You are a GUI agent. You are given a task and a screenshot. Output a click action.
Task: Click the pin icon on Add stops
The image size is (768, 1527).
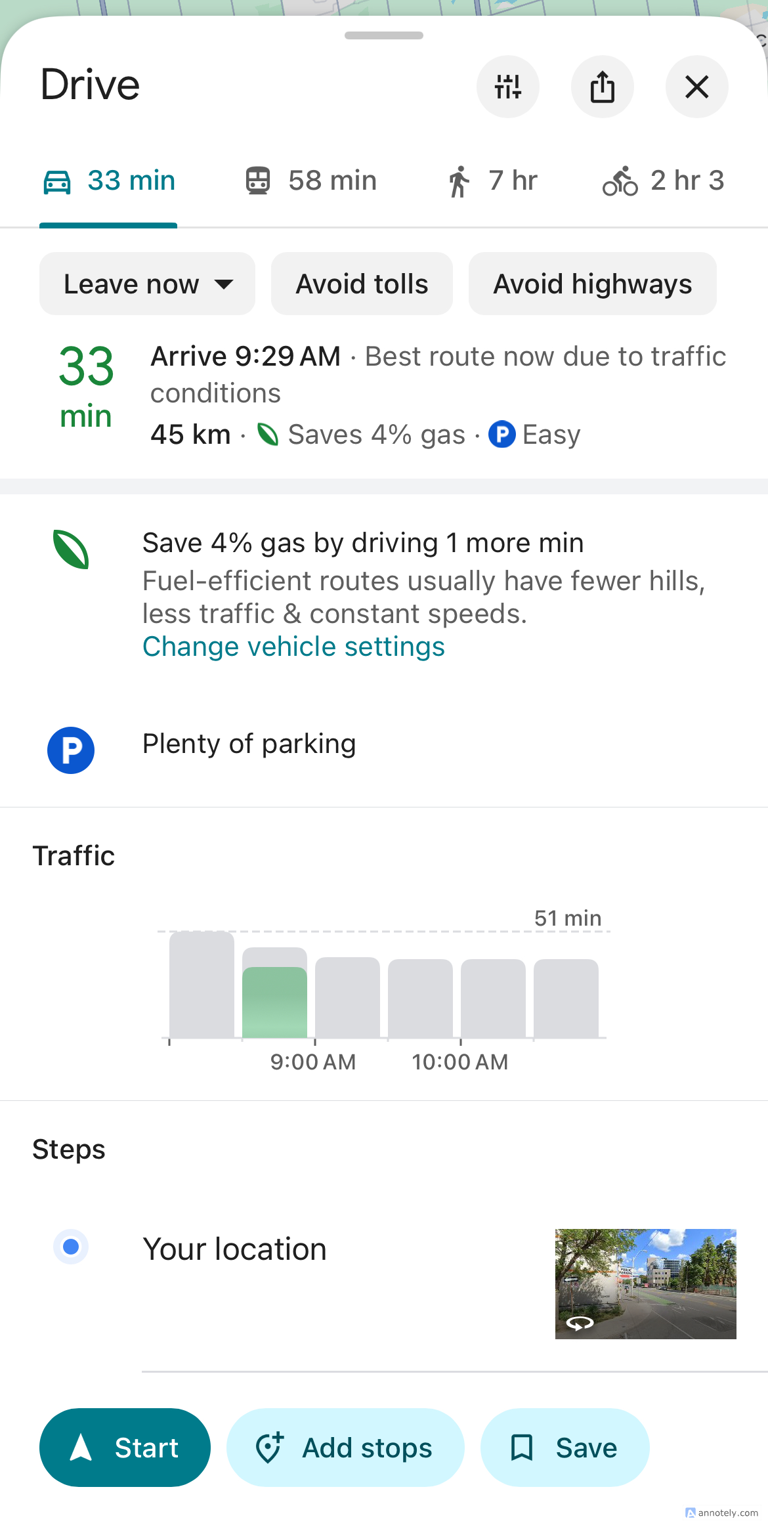click(x=268, y=1447)
